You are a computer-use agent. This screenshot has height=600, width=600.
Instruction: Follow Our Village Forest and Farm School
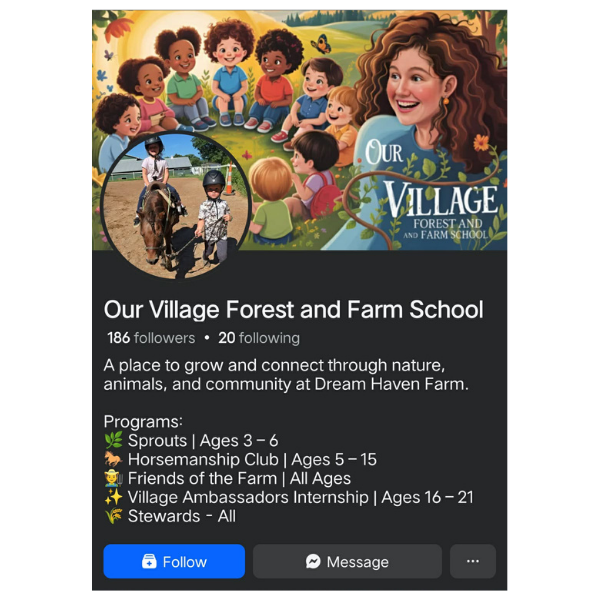coord(174,562)
